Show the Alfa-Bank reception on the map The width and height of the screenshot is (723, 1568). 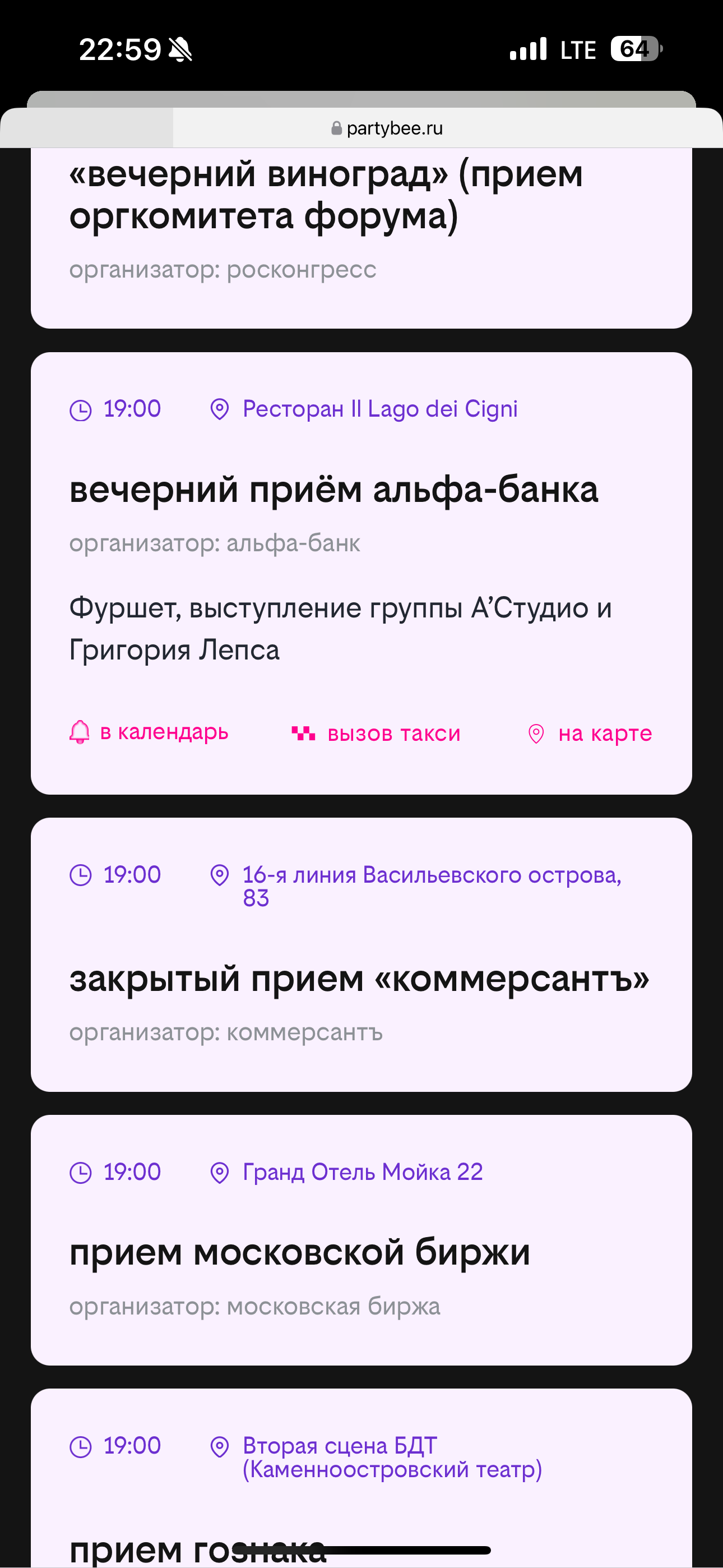pyautogui.click(x=589, y=734)
